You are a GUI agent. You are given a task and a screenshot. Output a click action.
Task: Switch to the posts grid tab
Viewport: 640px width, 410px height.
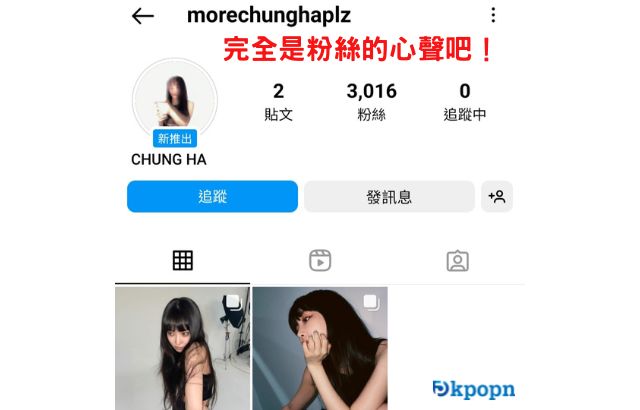pyautogui.click(x=182, y=261)
